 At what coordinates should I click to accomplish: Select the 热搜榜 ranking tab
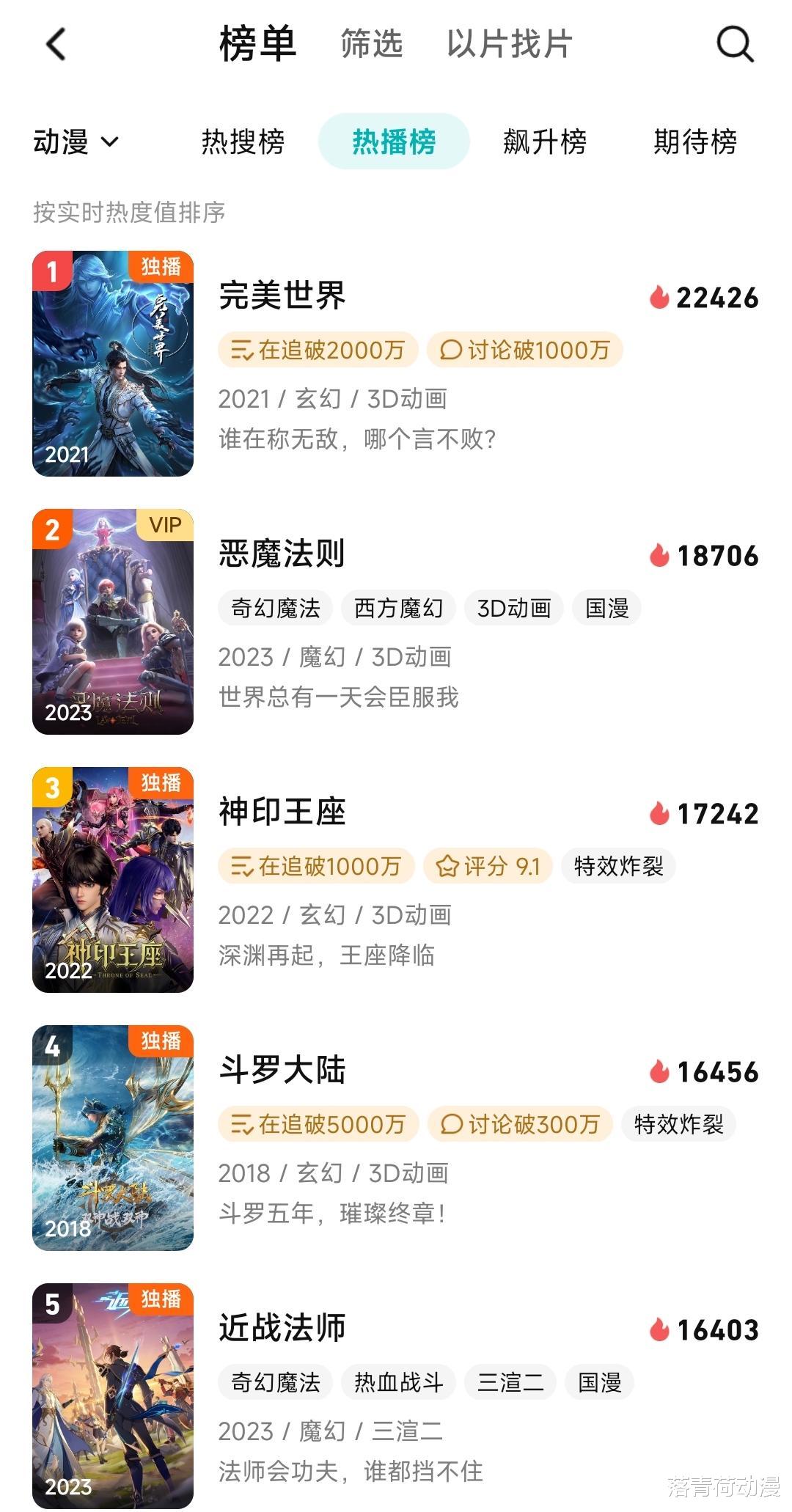pos(243,142)
